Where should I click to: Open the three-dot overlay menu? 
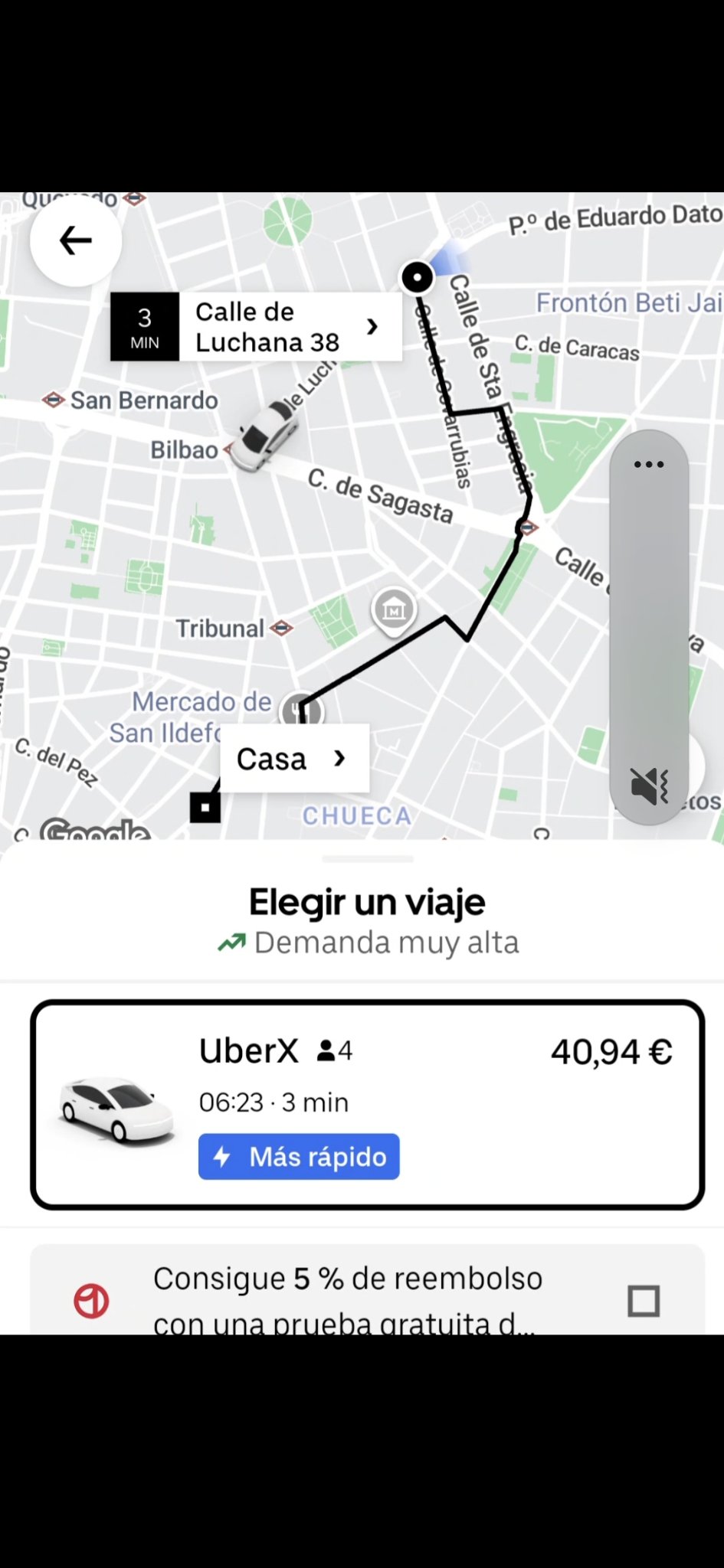[x=649, y=464]
